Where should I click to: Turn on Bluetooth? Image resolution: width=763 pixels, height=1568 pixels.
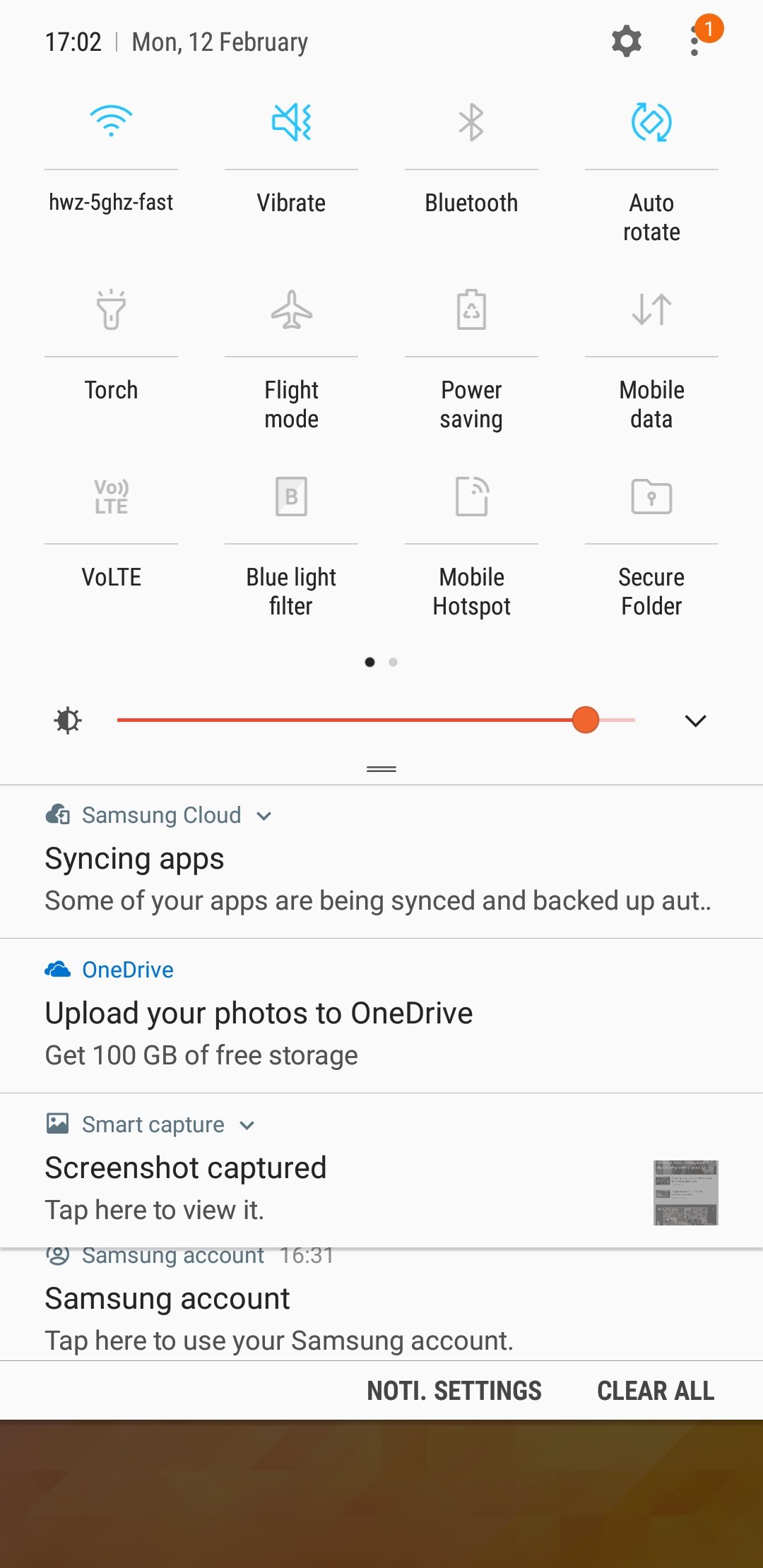471,122
